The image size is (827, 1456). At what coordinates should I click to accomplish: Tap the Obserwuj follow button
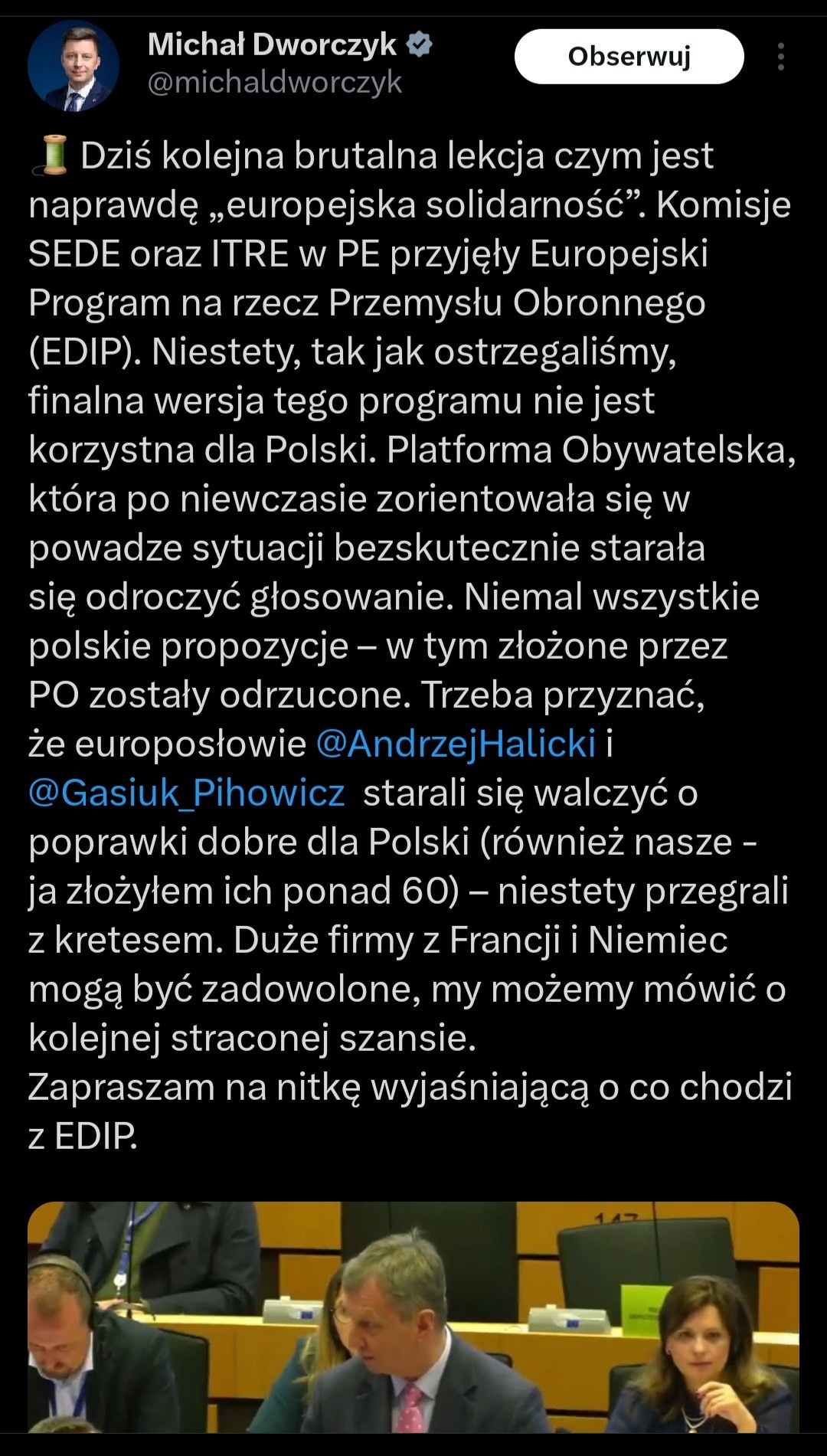coord(629,57)
